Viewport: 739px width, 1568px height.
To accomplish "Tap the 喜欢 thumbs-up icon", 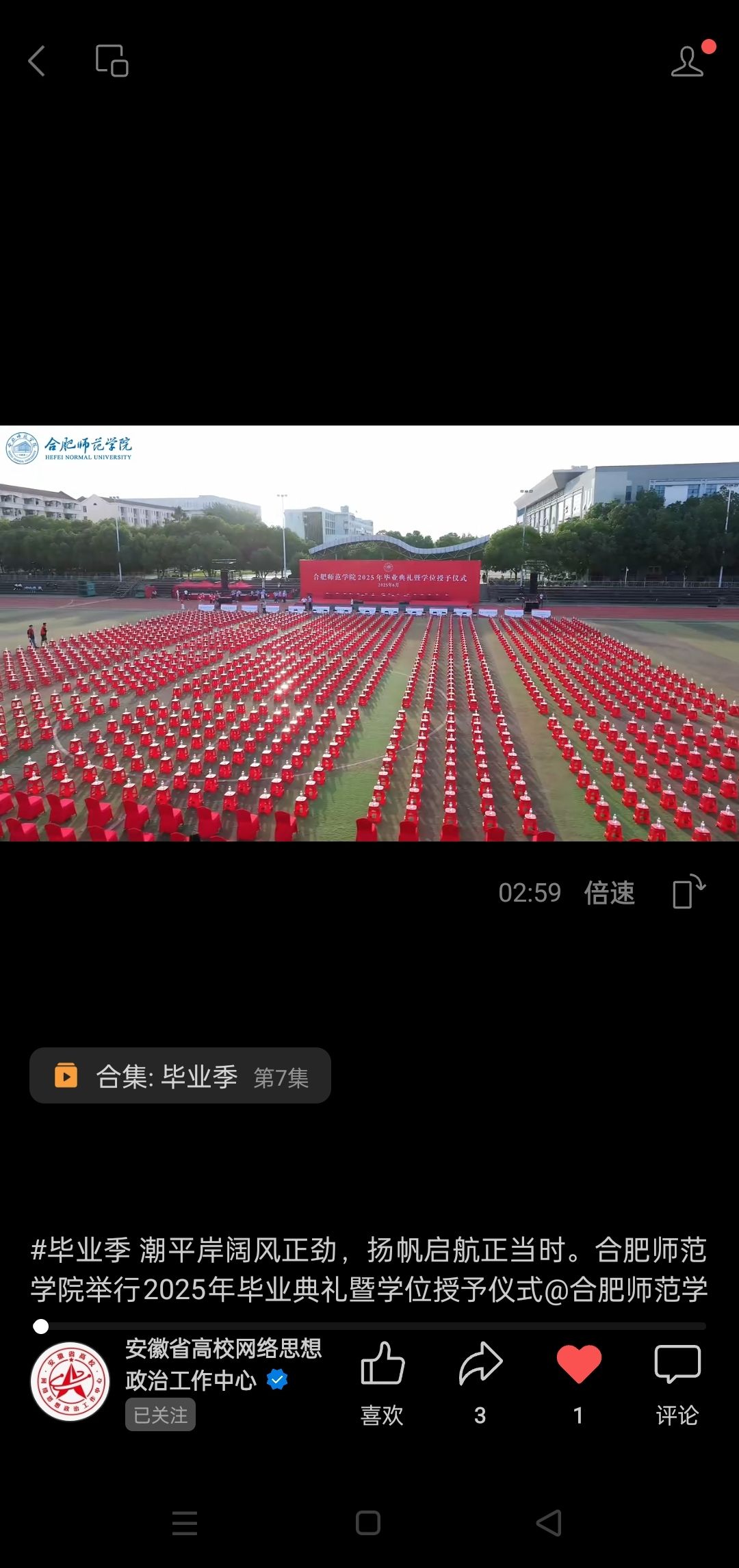I will tap(382, 1363).
